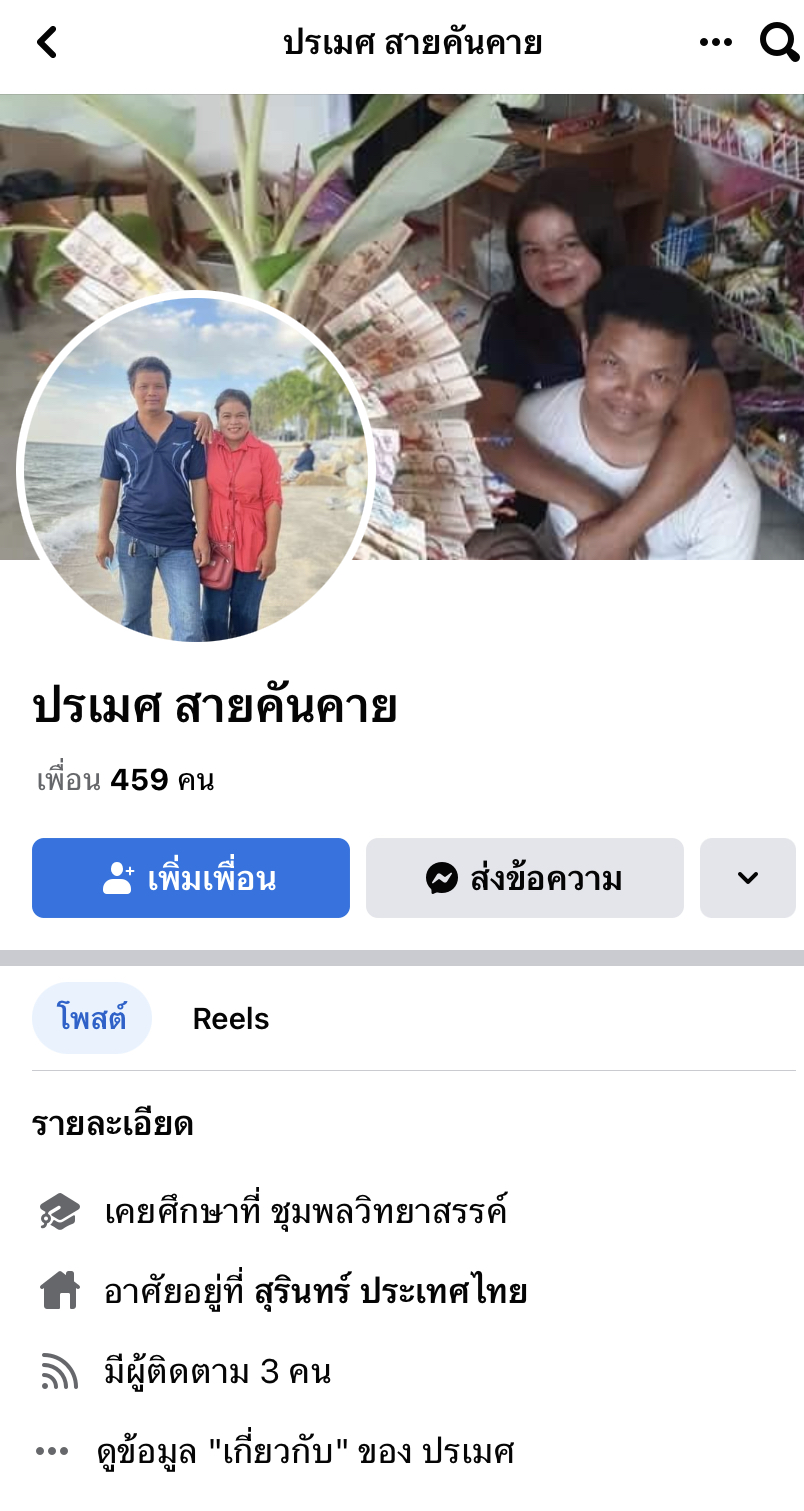Switch to the Reels tab
804x1511 pixels.
231,1019
